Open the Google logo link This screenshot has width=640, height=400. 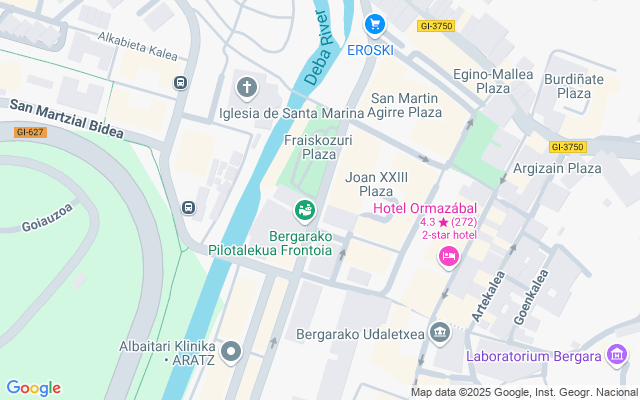[x=33, y=387]
